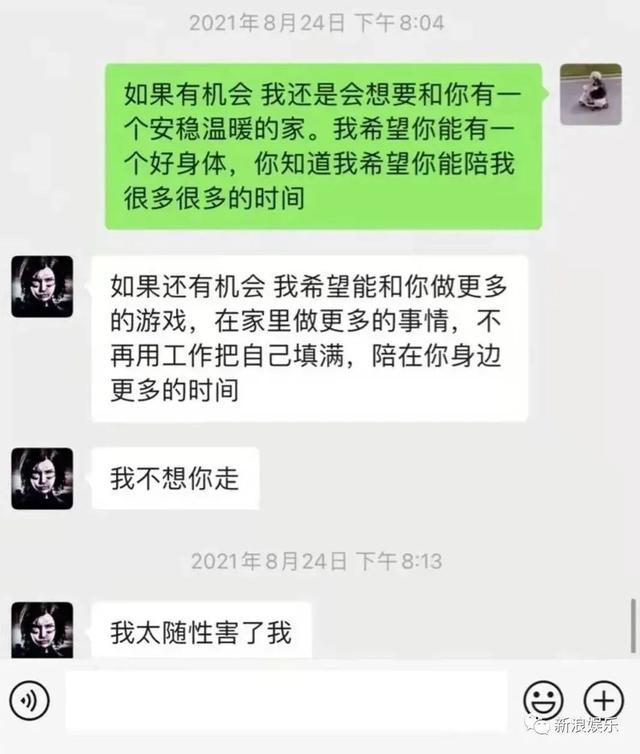Focus the message text input field
Screen dimensions: 640x754
point(285,699)
